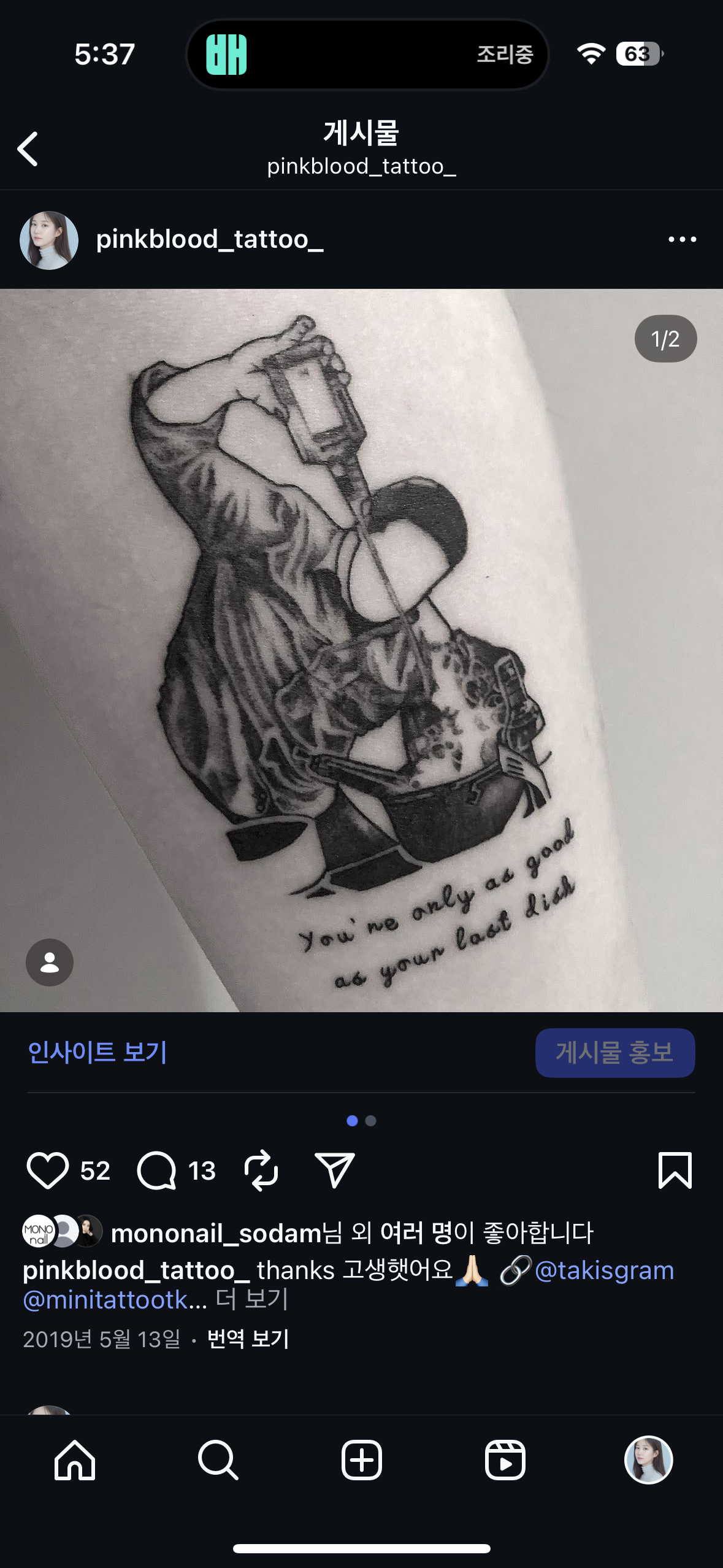The width and height of the screenshot is (723, 1568).
Task: Expand the caption with 더 보기
Action: pyautogui.click(x=251, y=1299)
